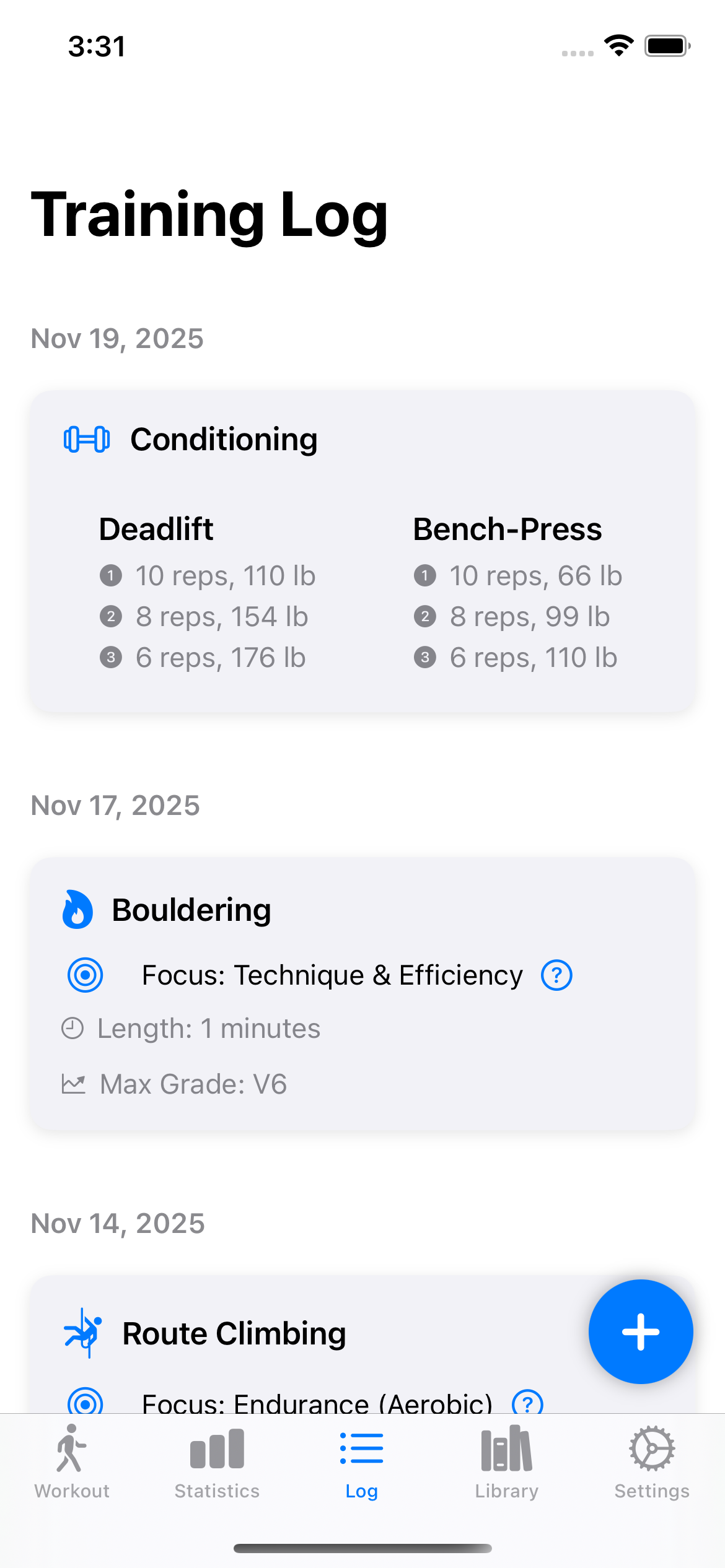Click the flame icon next to Bouldering
Viewport: 725px width, 1568px height.
(77, 910)
